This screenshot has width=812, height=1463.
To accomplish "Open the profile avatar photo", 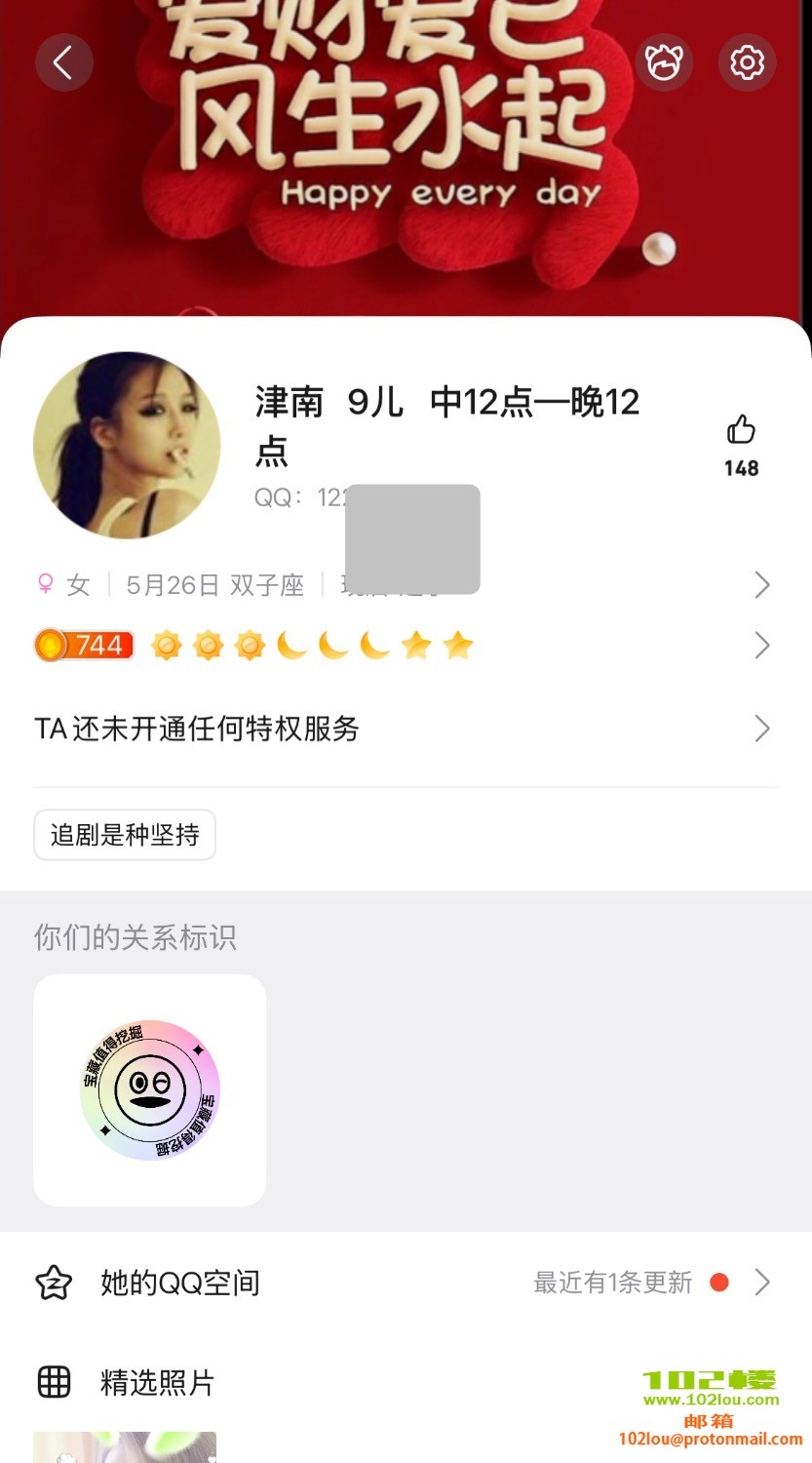I will (128, 446).
